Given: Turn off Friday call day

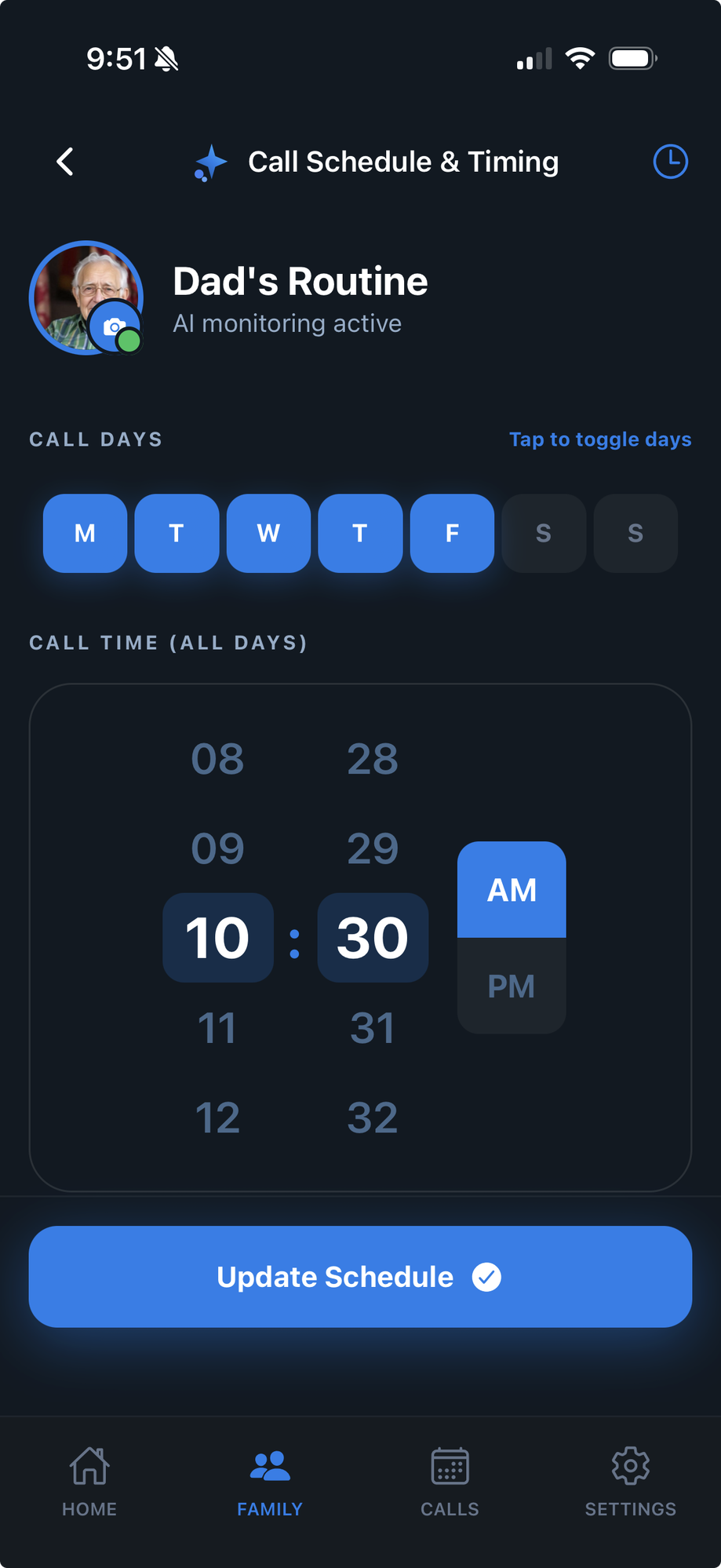Looking at the screenshot, I should coord(452,534).
